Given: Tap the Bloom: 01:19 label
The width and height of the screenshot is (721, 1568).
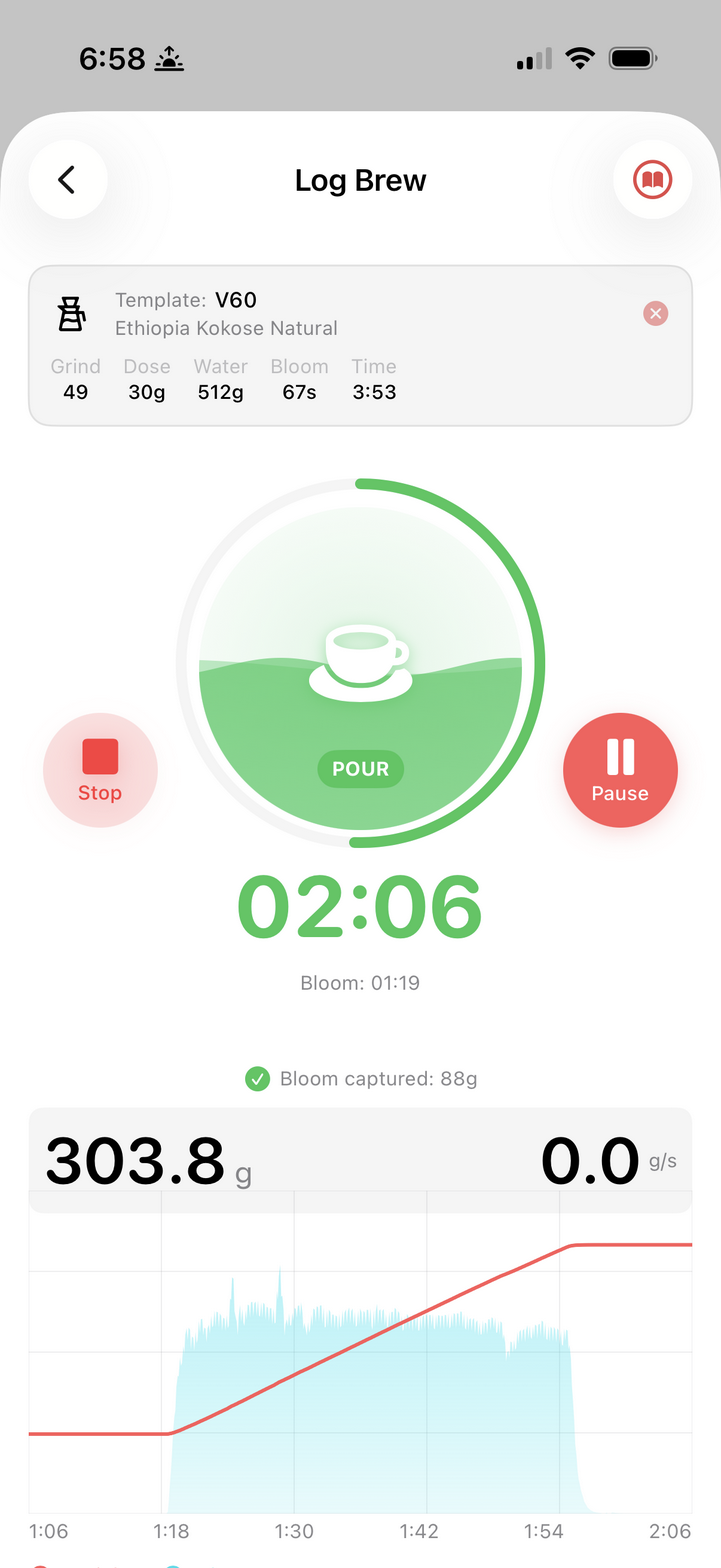Looking at the screenshot, I should [x=360, y=983].
